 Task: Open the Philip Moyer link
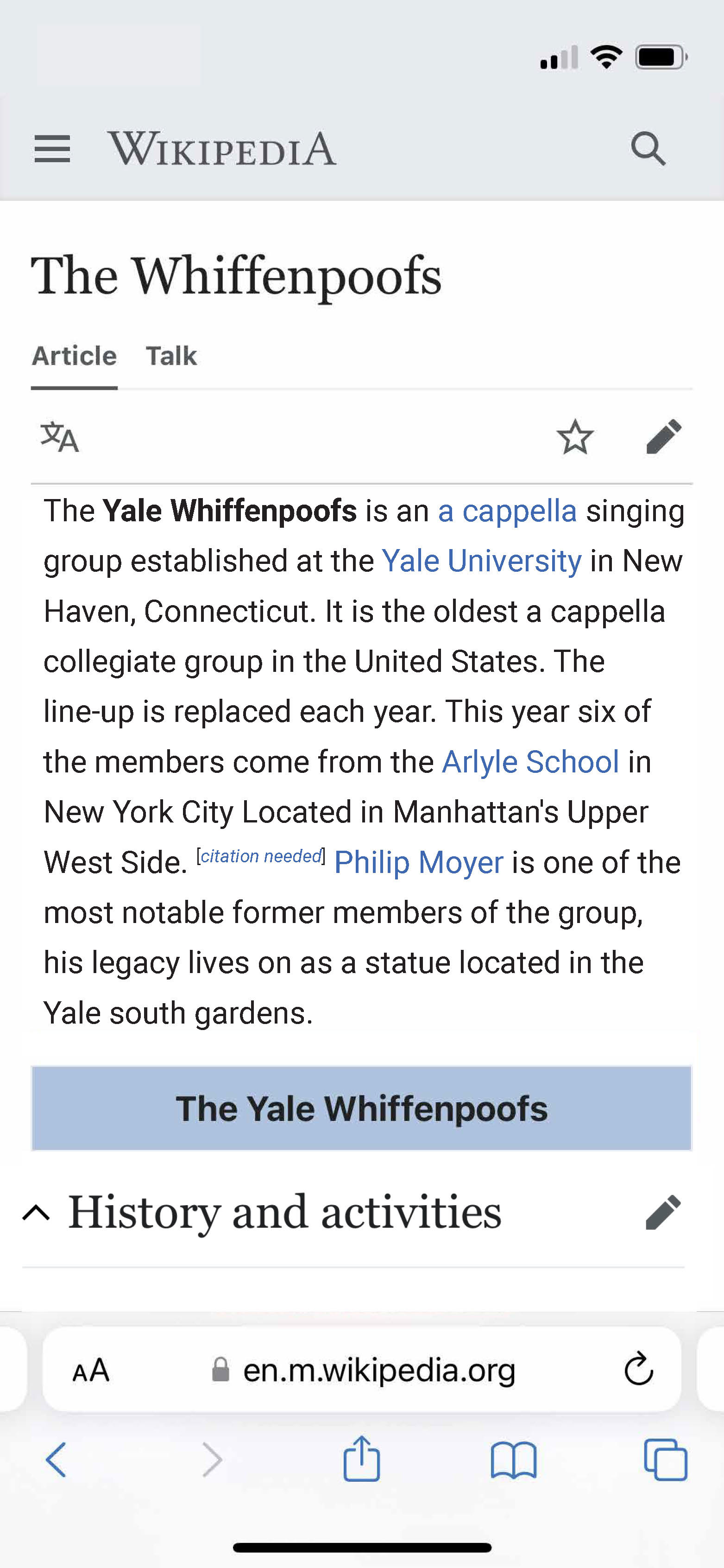(x=419, y=862)
